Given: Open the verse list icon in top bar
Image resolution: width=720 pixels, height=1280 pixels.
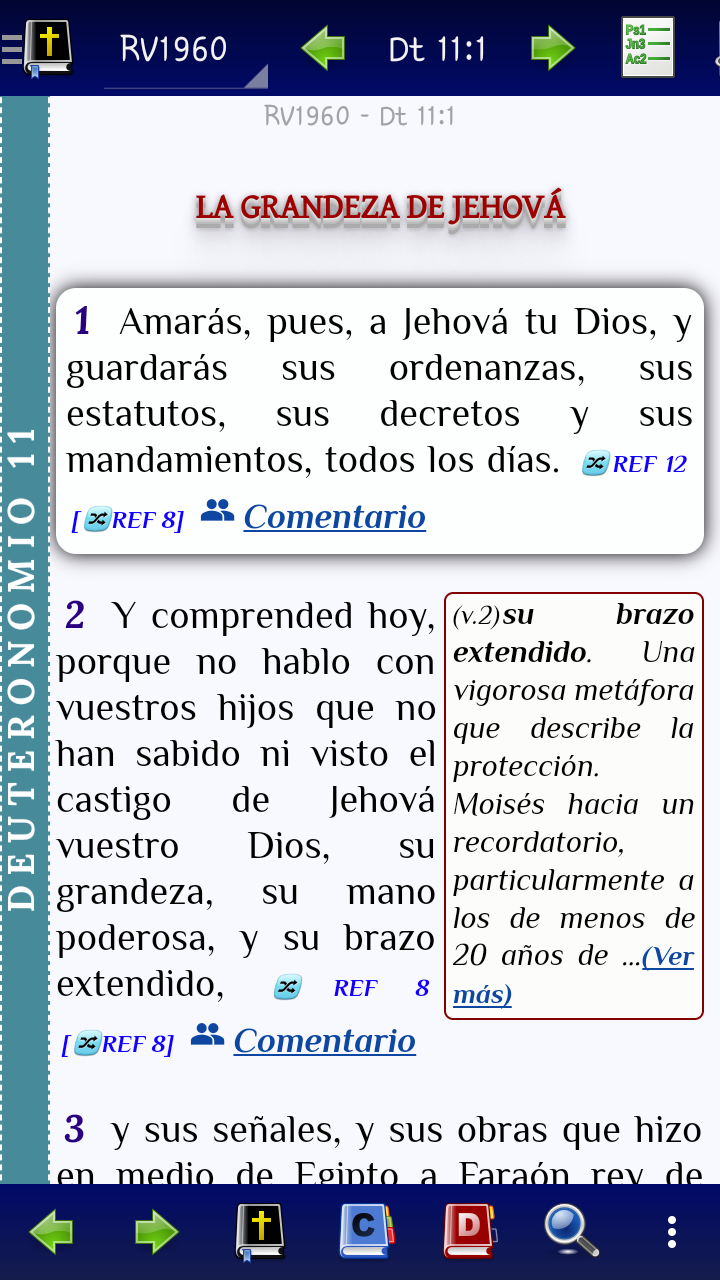Looking at the screenshot, I should click(647, 47).
